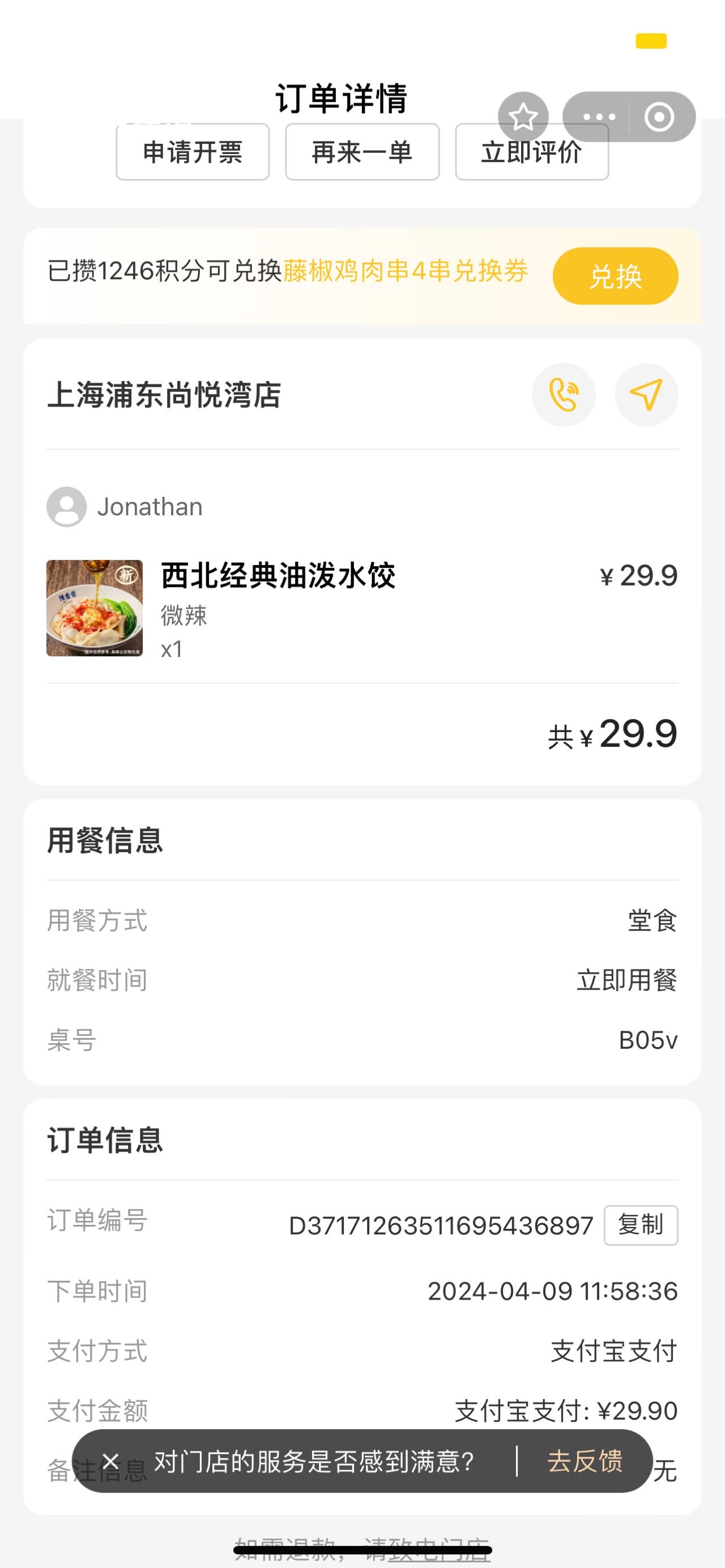Image resolution: width=725 pixels, height=1568 pixels.
Task: Call the 上海浦东尚悦湾店 store
Action: [x=564, y=395]
